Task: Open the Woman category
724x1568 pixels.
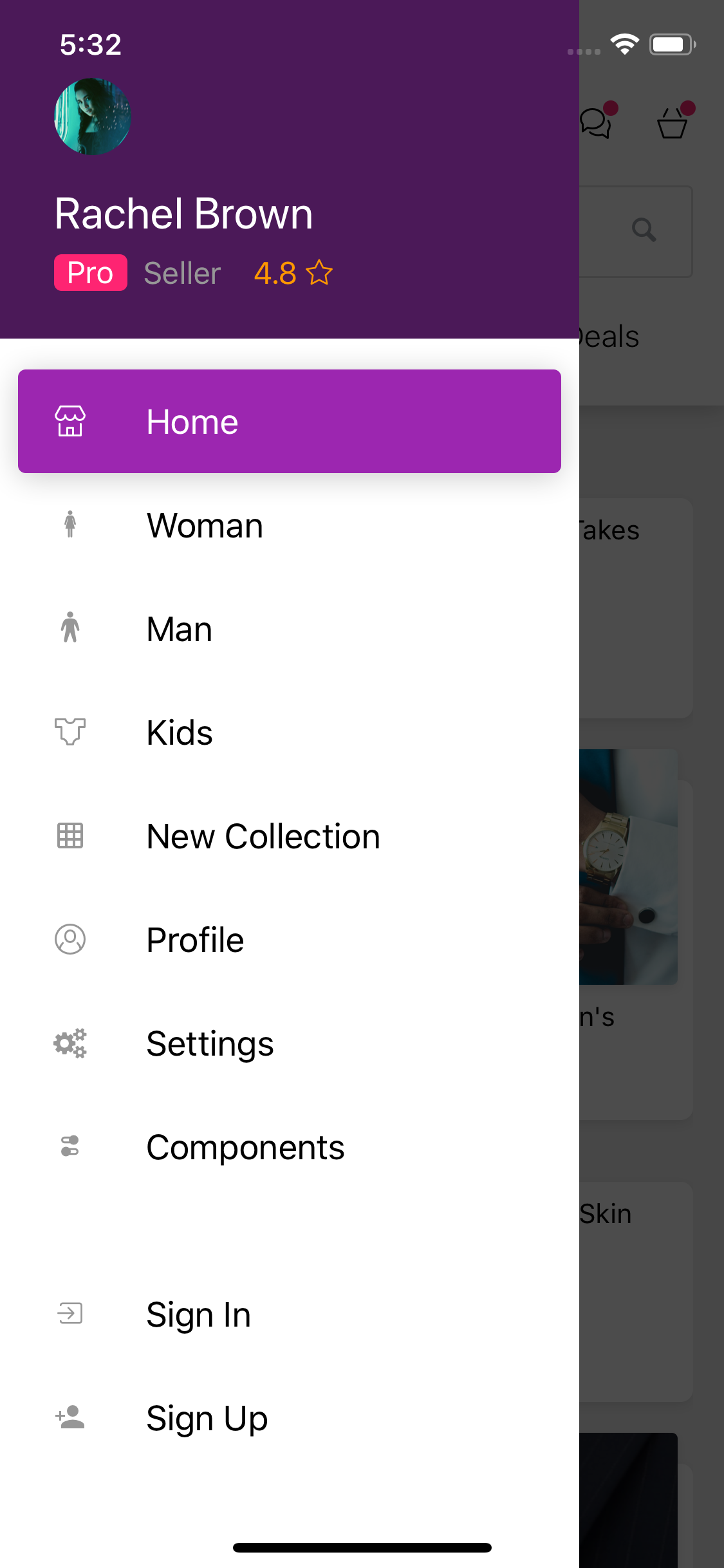Action: (290, 525)
